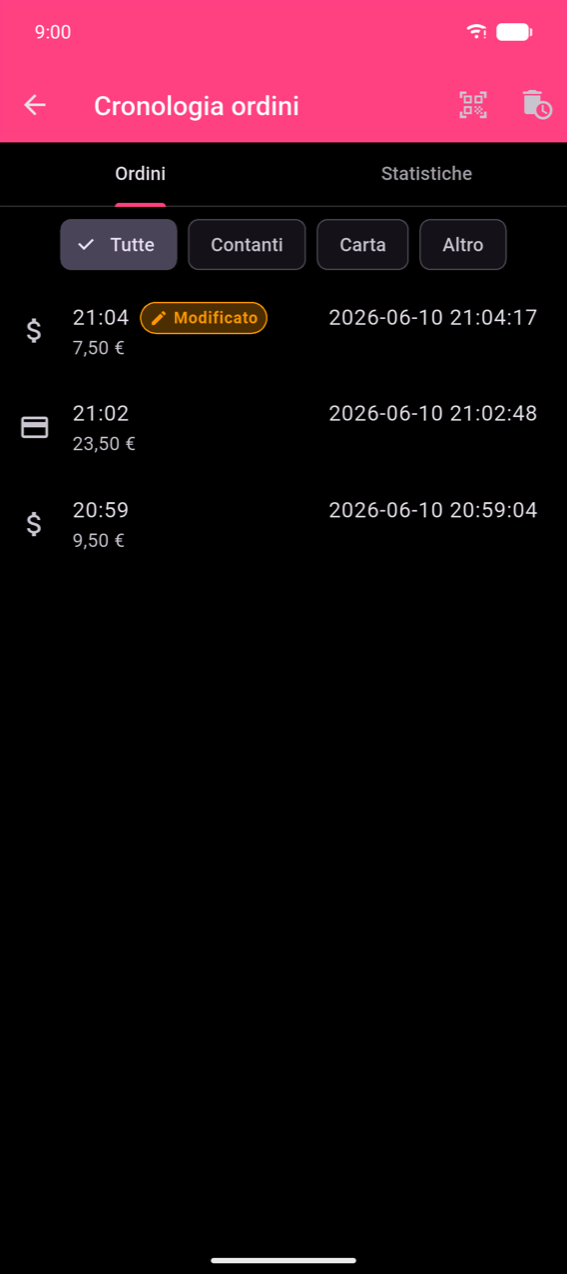This screenshot has width=567, height=1274.
Task: Open the QR code scanner
Action: click(473, 105)
